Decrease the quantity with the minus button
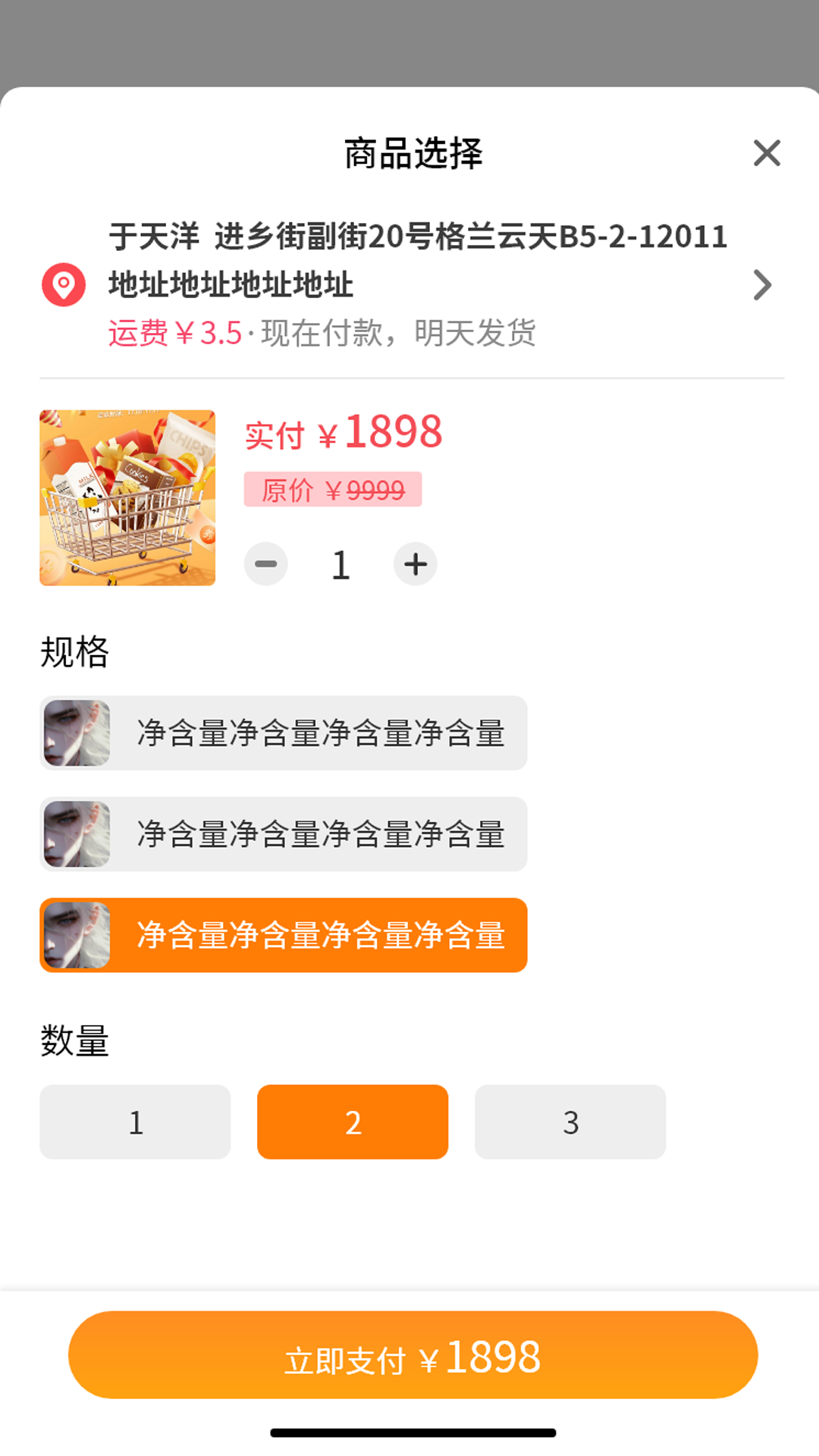Image resolution: width=819 pixels, height=1456 pixels. [x=266, y=564]
